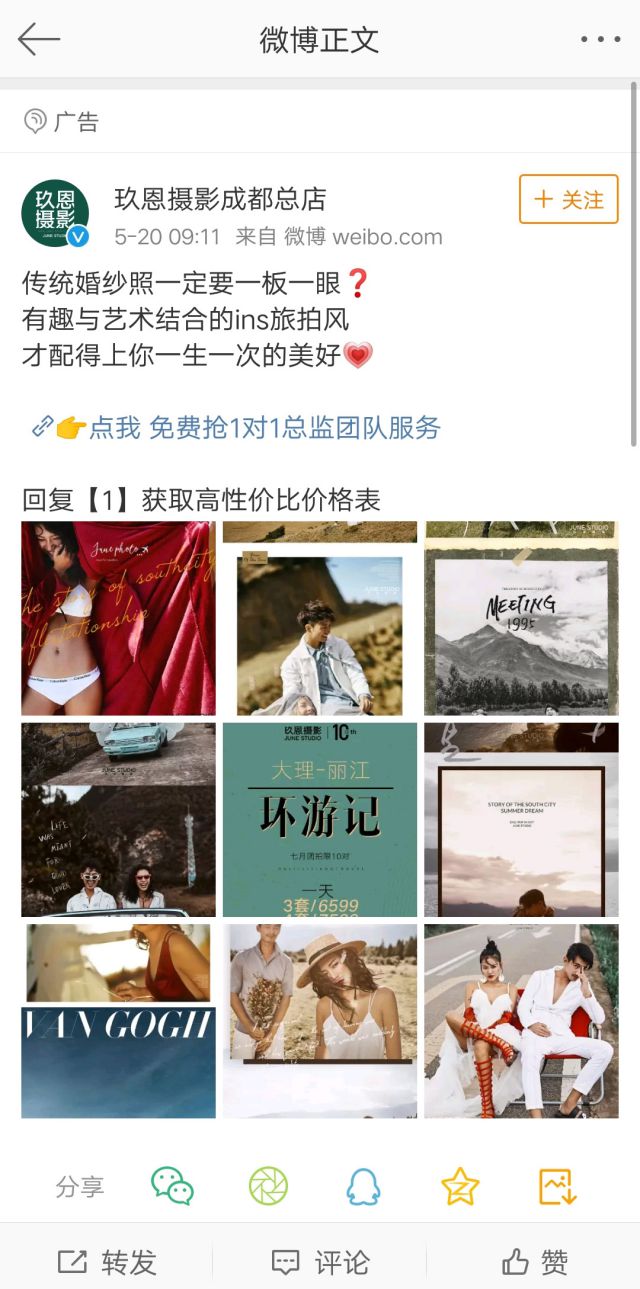The height and width of the screenshot is (1289, 640).
Task: Open the MEETING 1995 mountain photo
Action: (521, 618)
